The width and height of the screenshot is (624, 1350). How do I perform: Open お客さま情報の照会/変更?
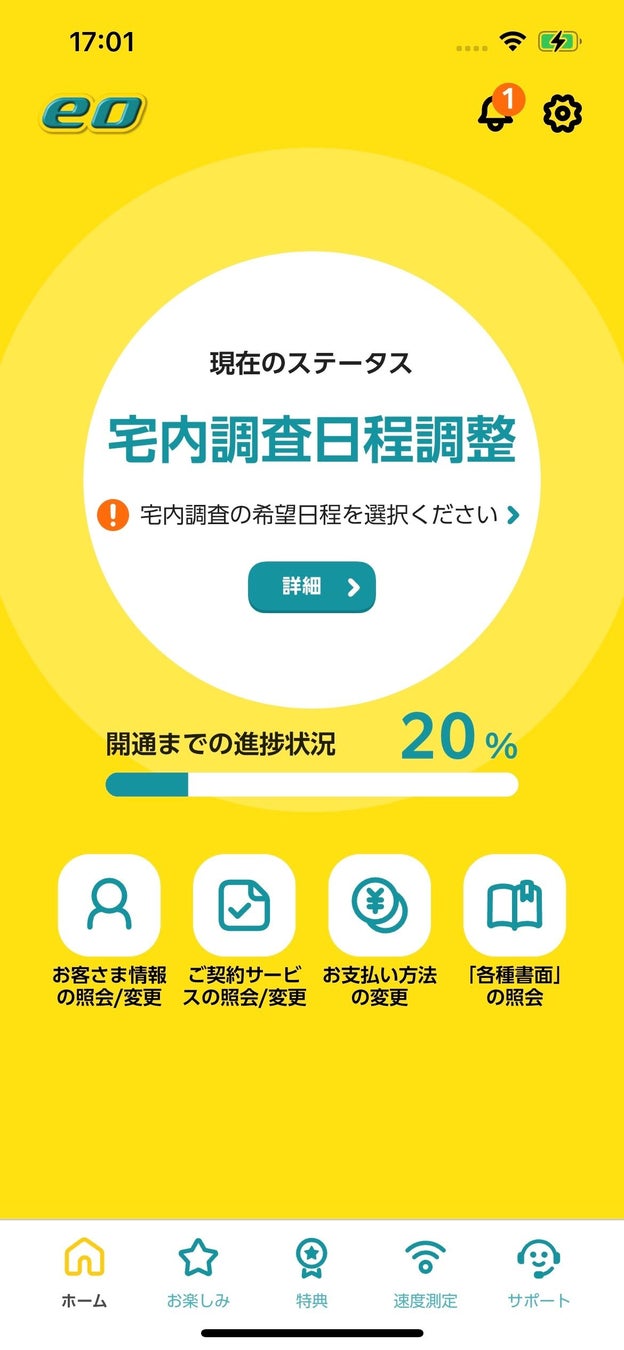pyautogui.click(x=109, y=905)
